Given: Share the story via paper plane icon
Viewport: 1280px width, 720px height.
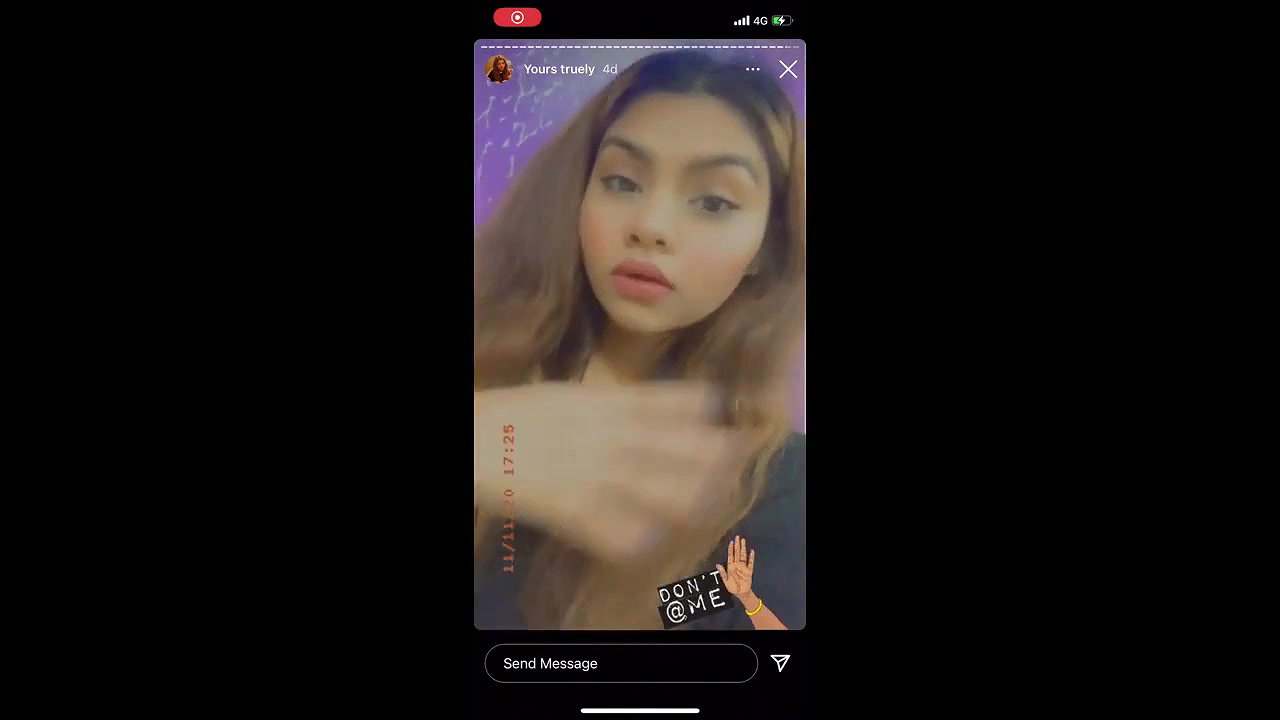Looking at the screenshot, I should [x=781, y=663].
